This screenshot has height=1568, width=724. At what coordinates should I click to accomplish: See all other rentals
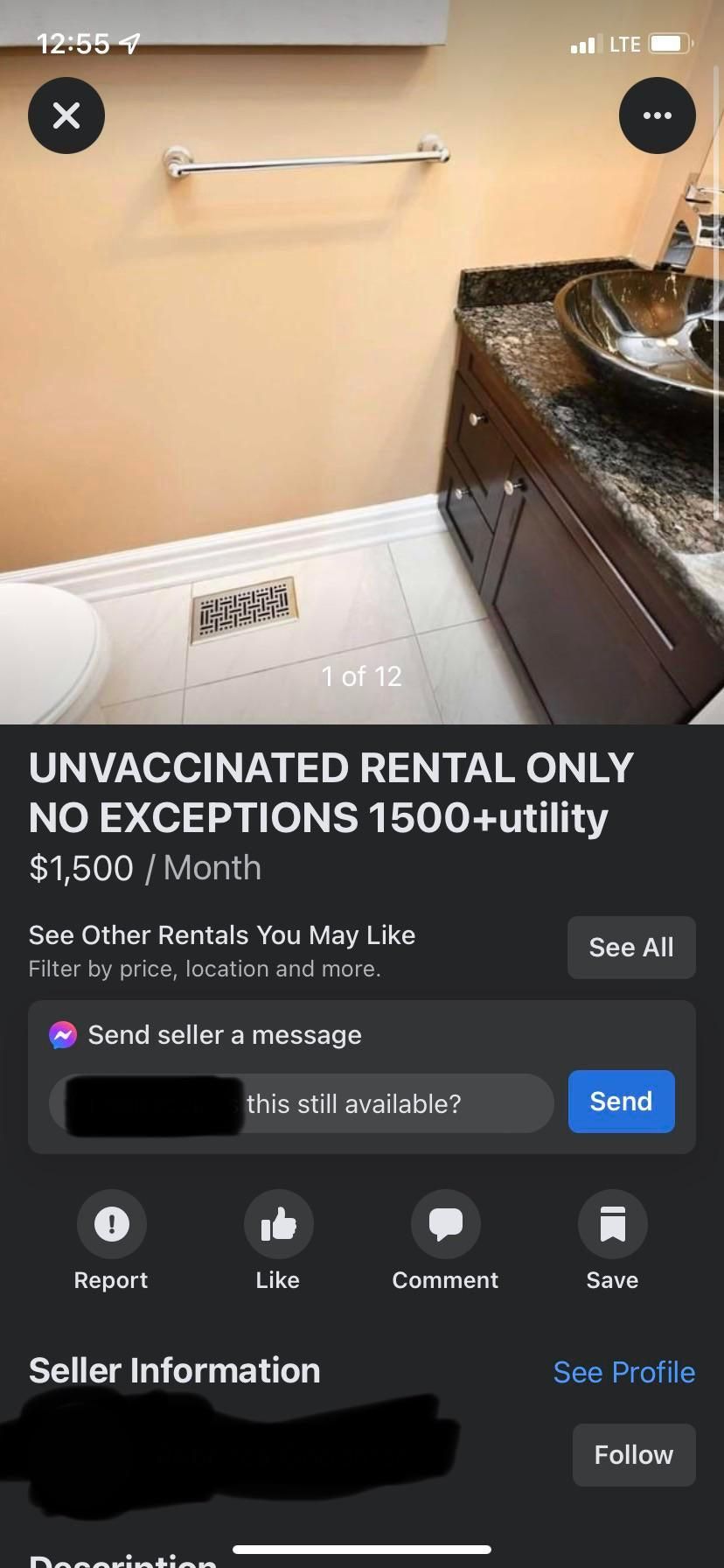coord(630,948)
